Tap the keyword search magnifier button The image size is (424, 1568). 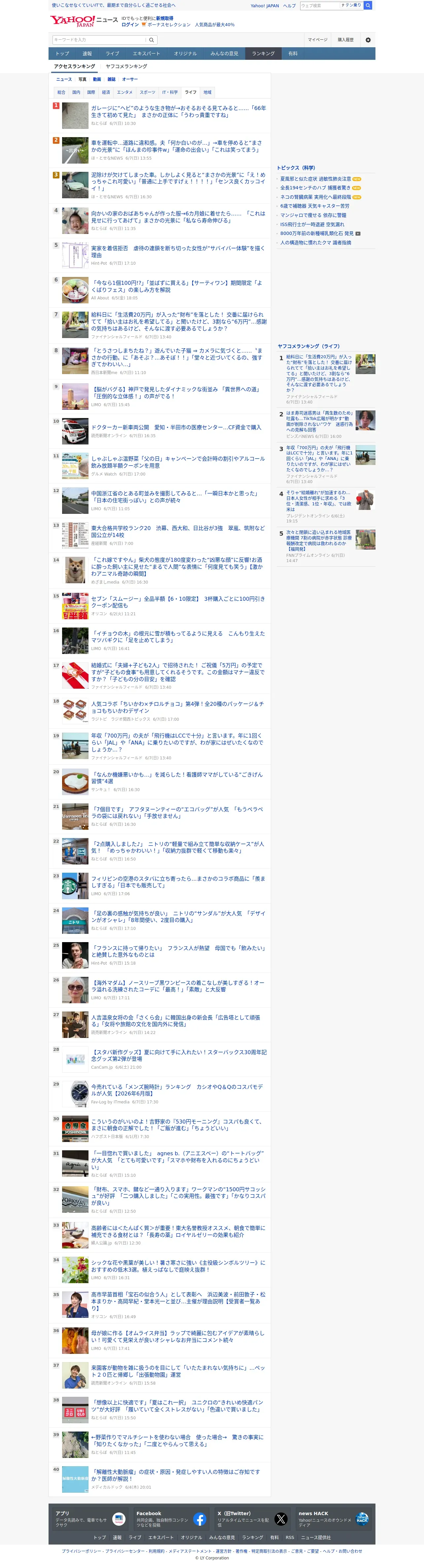pos(152,40)
